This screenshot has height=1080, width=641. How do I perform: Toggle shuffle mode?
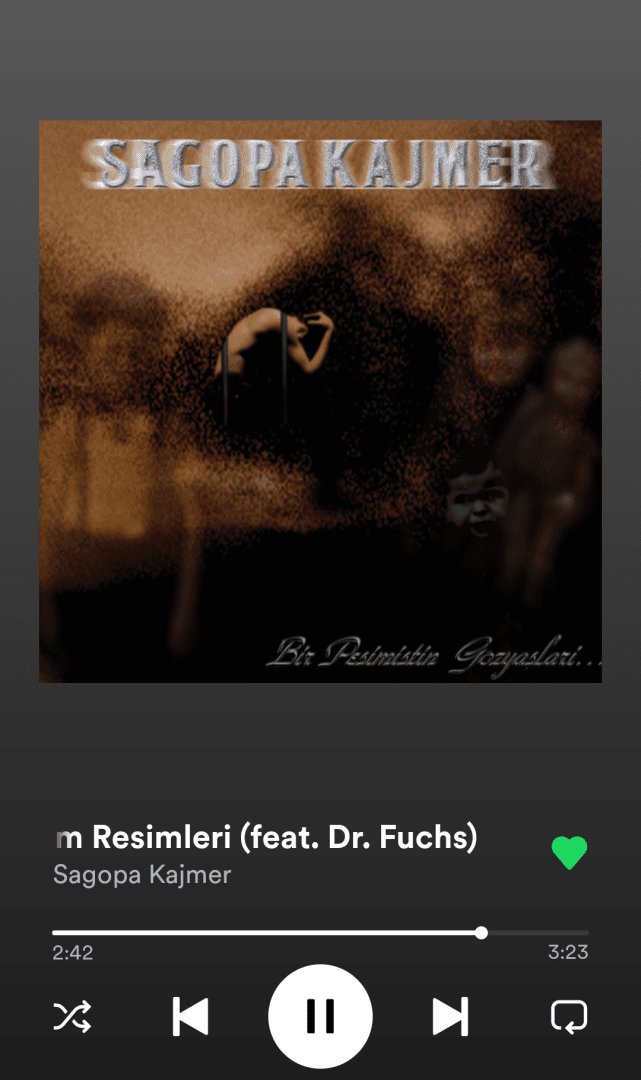(x=72, y=1017)
